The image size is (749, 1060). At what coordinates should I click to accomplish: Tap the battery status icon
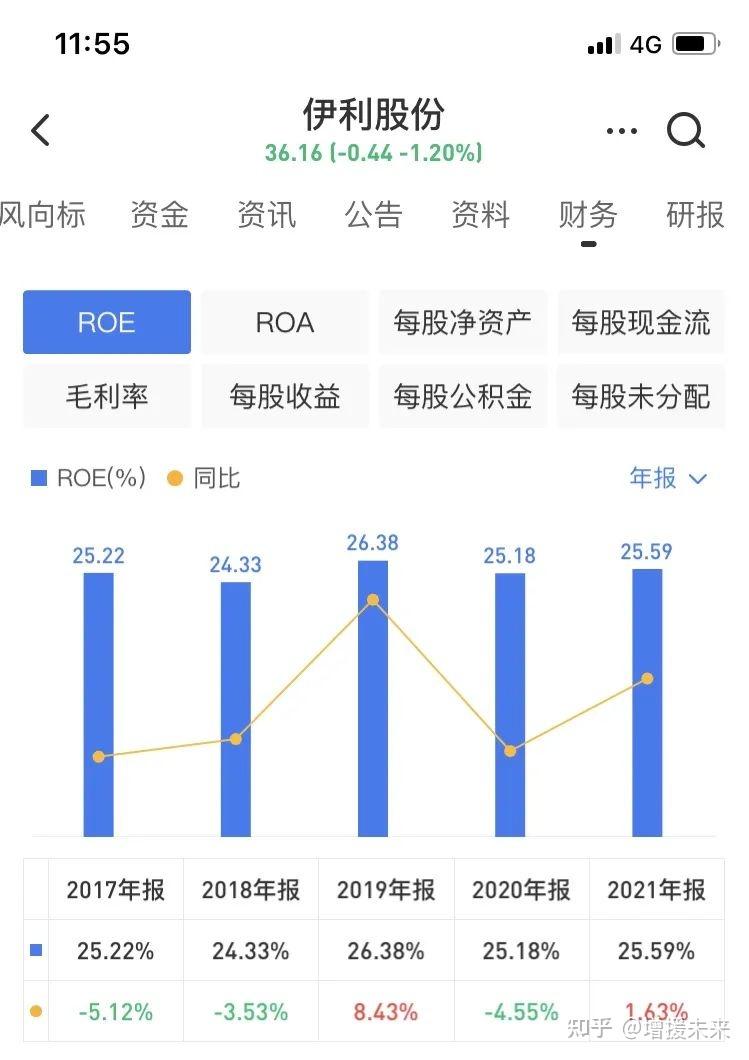point(693,44)
